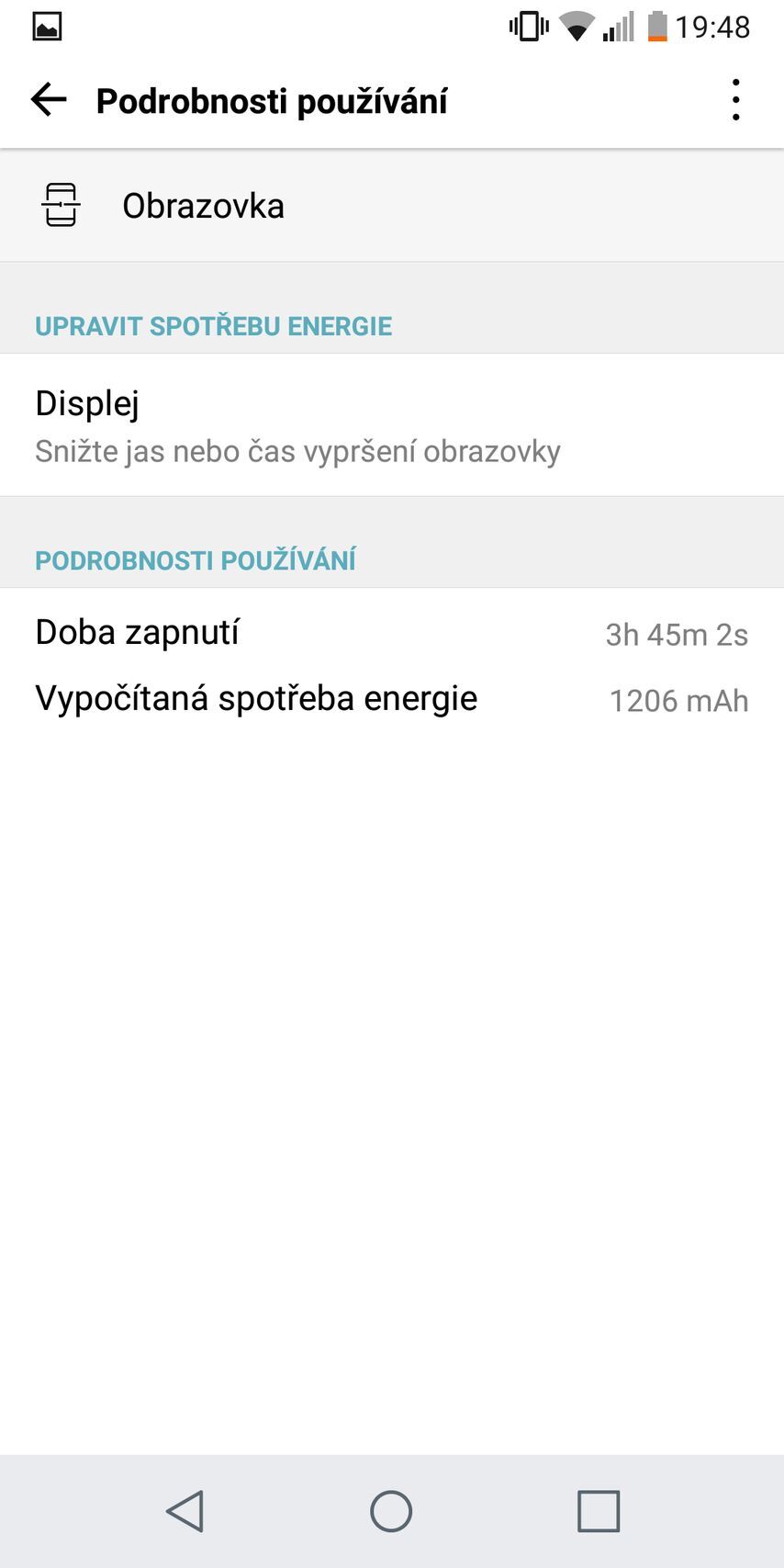Tap the UPRAVIT SPOTŘEBU ENERGIE header
This screenshot has width=784, height=1568.
[x=213, y=326]
